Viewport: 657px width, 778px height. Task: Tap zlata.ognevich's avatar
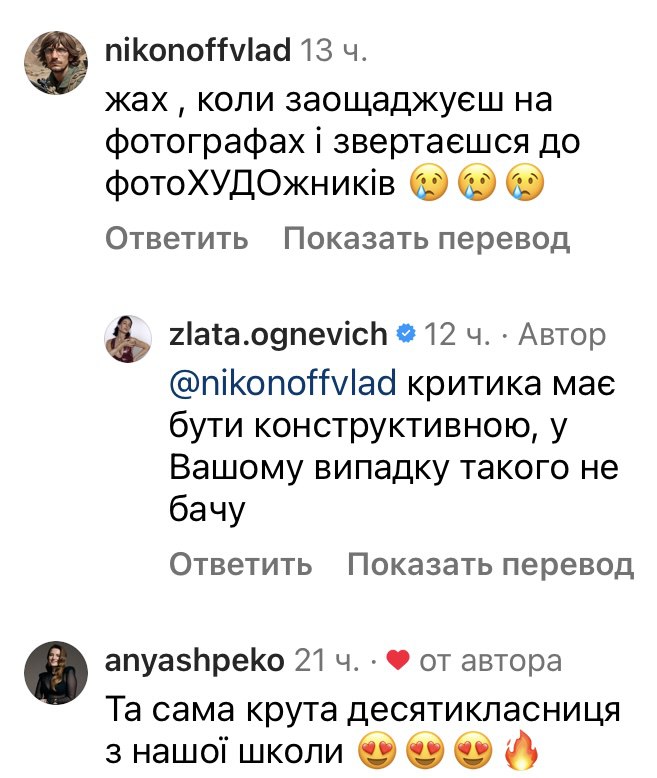128,338
